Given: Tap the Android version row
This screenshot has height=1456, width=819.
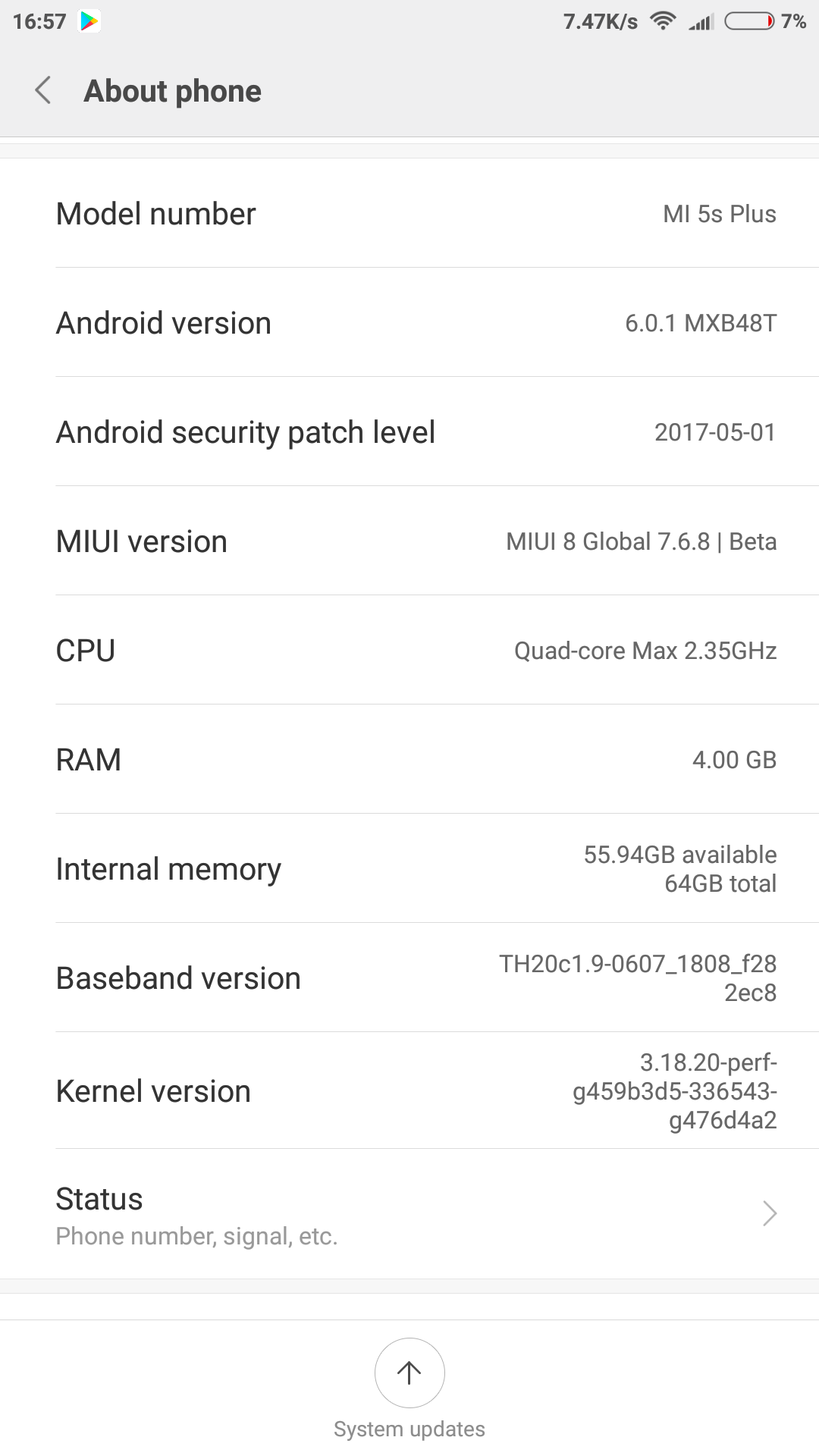Looking at the screenshot, I should [x=409, y=323].
